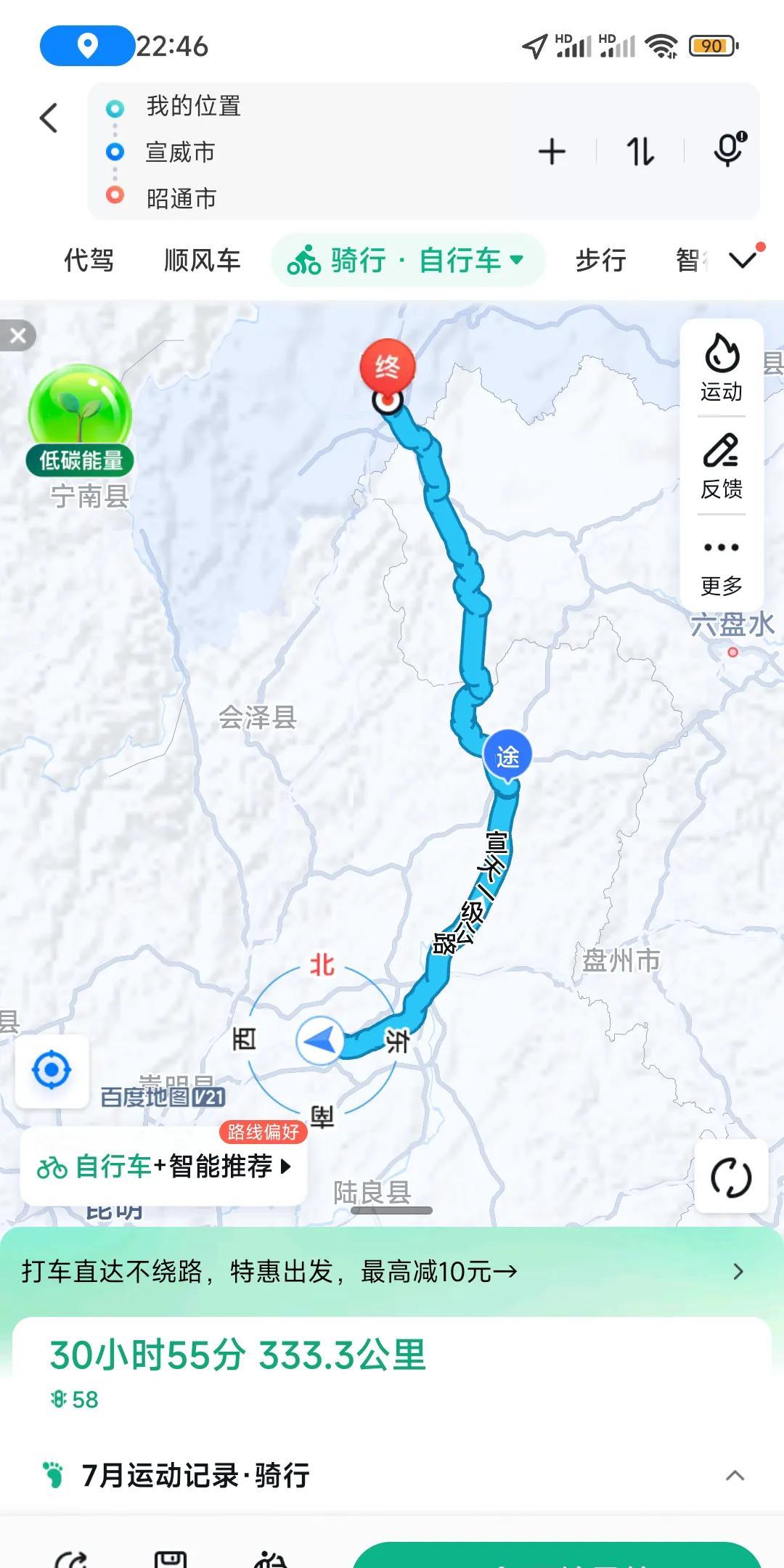Collapse the 7月运动记录·骑行 section
Viewport: 784px width, 1568px height.
735,1476
